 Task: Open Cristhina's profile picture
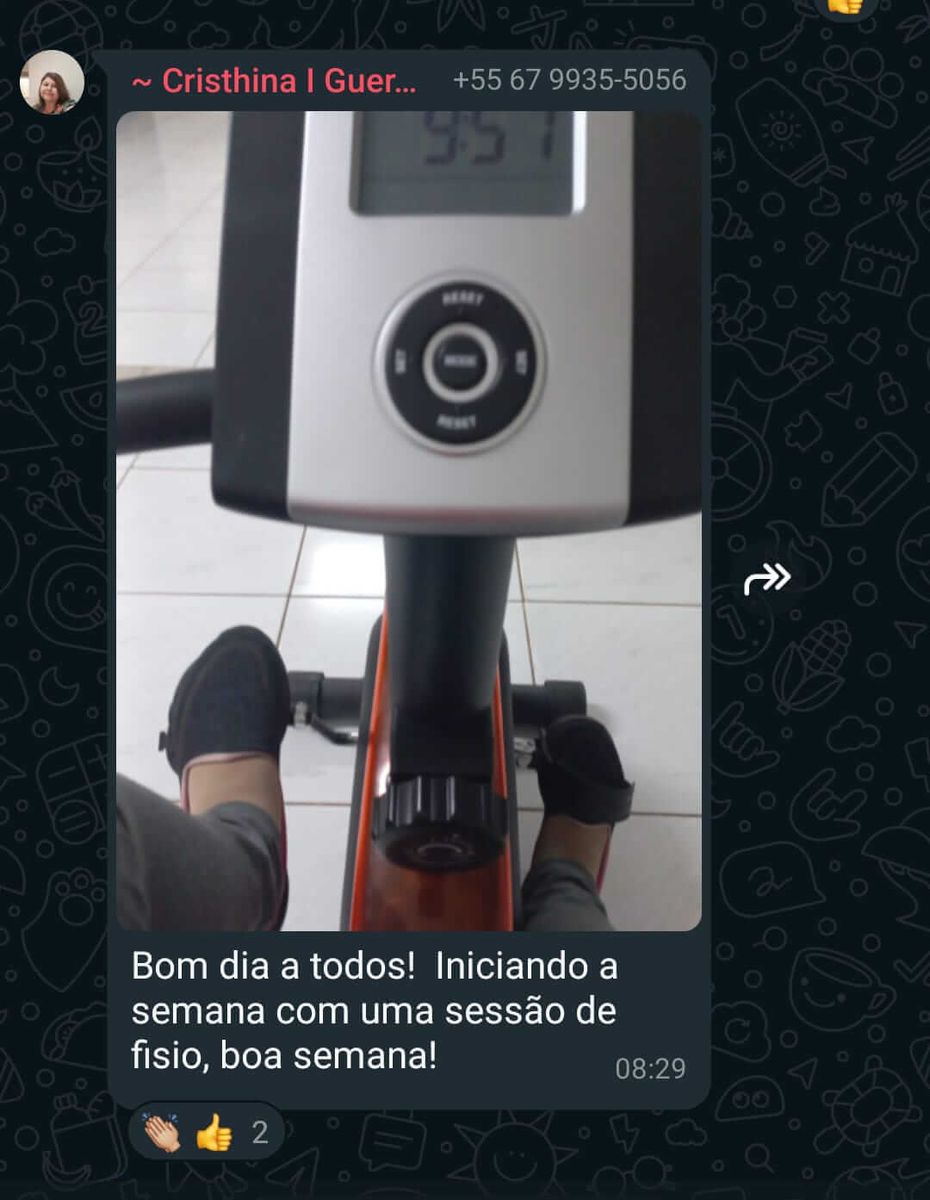coord(52,82)
